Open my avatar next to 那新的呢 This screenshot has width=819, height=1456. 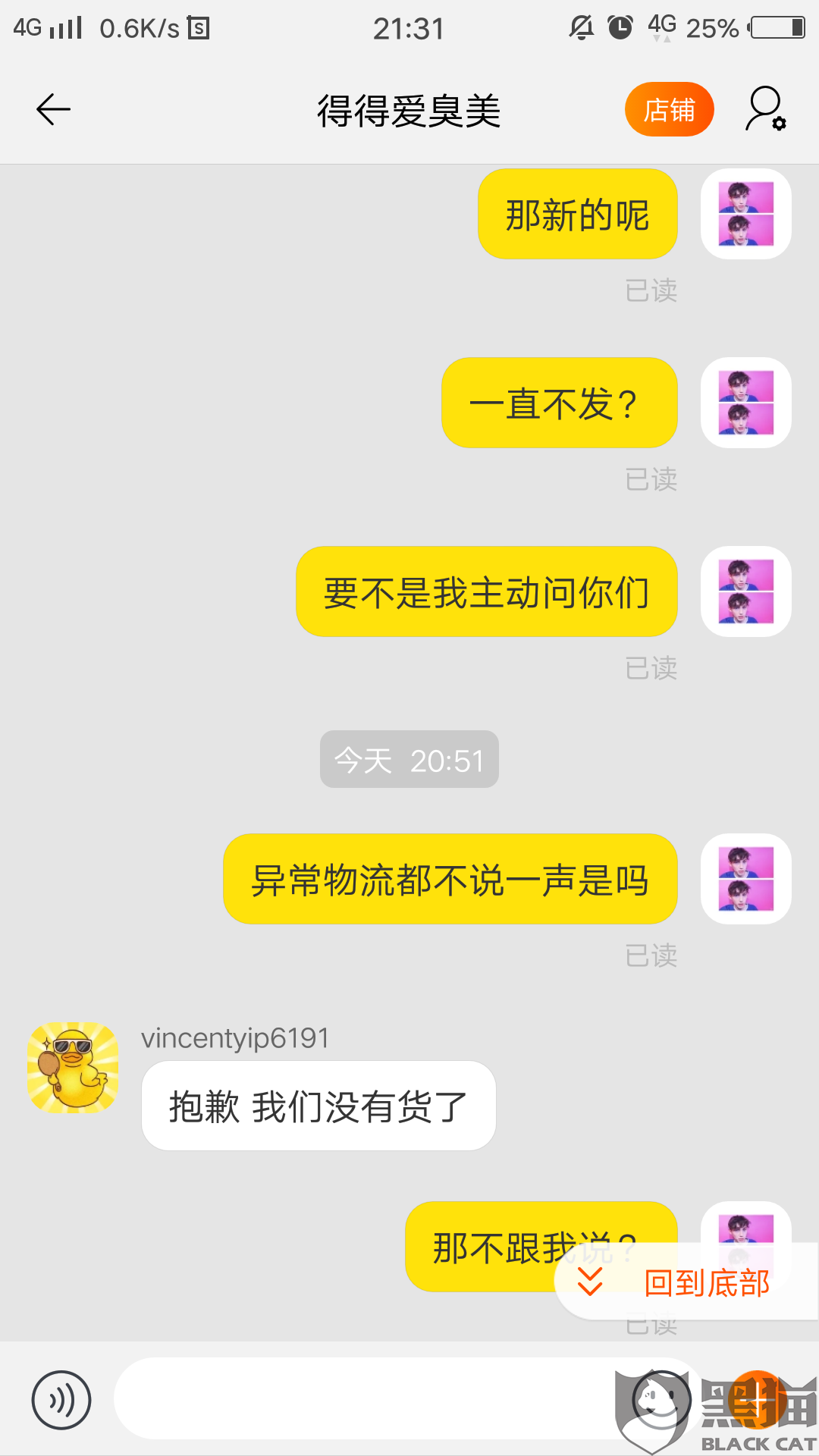pos(745,214)
